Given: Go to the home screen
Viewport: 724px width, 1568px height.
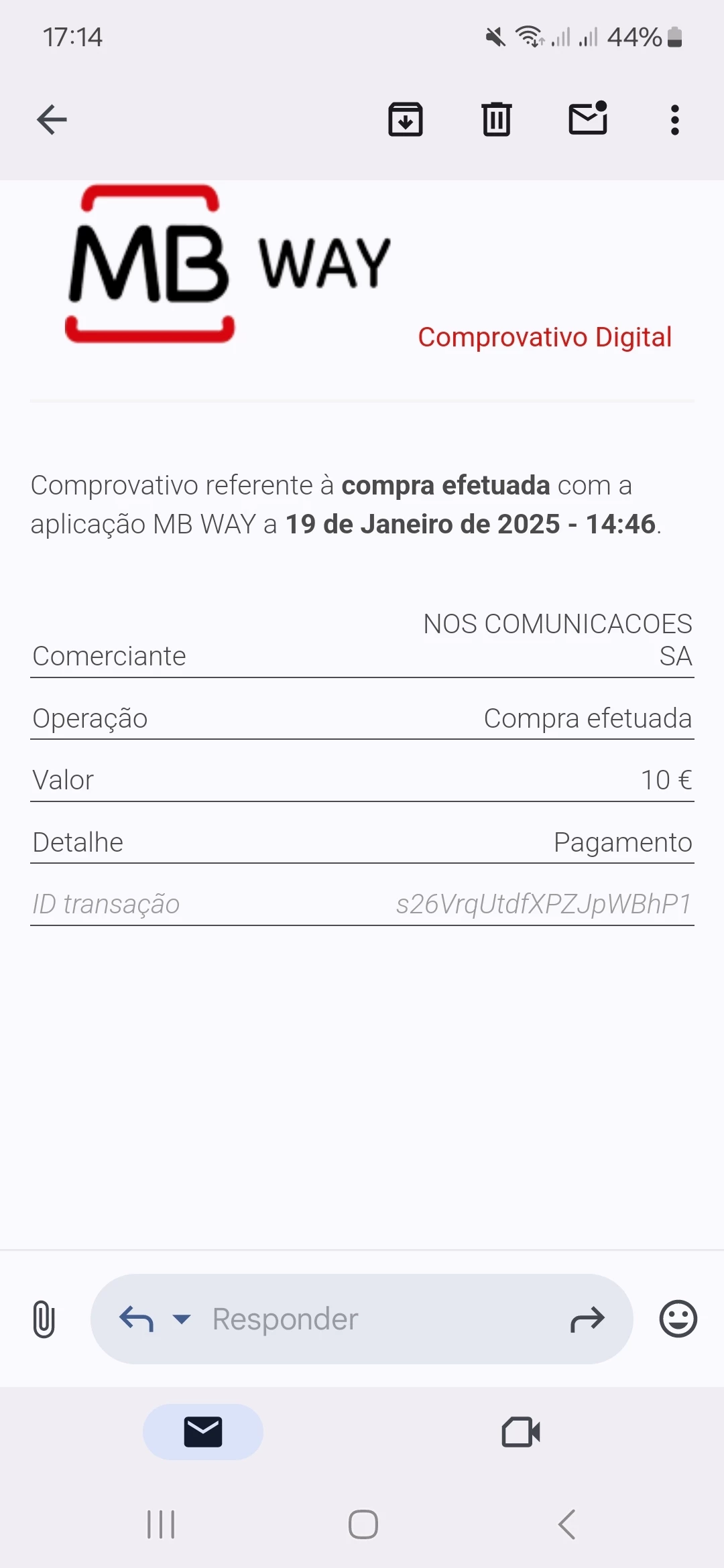Looking at the screenshot, I should tap(363, 1524).
